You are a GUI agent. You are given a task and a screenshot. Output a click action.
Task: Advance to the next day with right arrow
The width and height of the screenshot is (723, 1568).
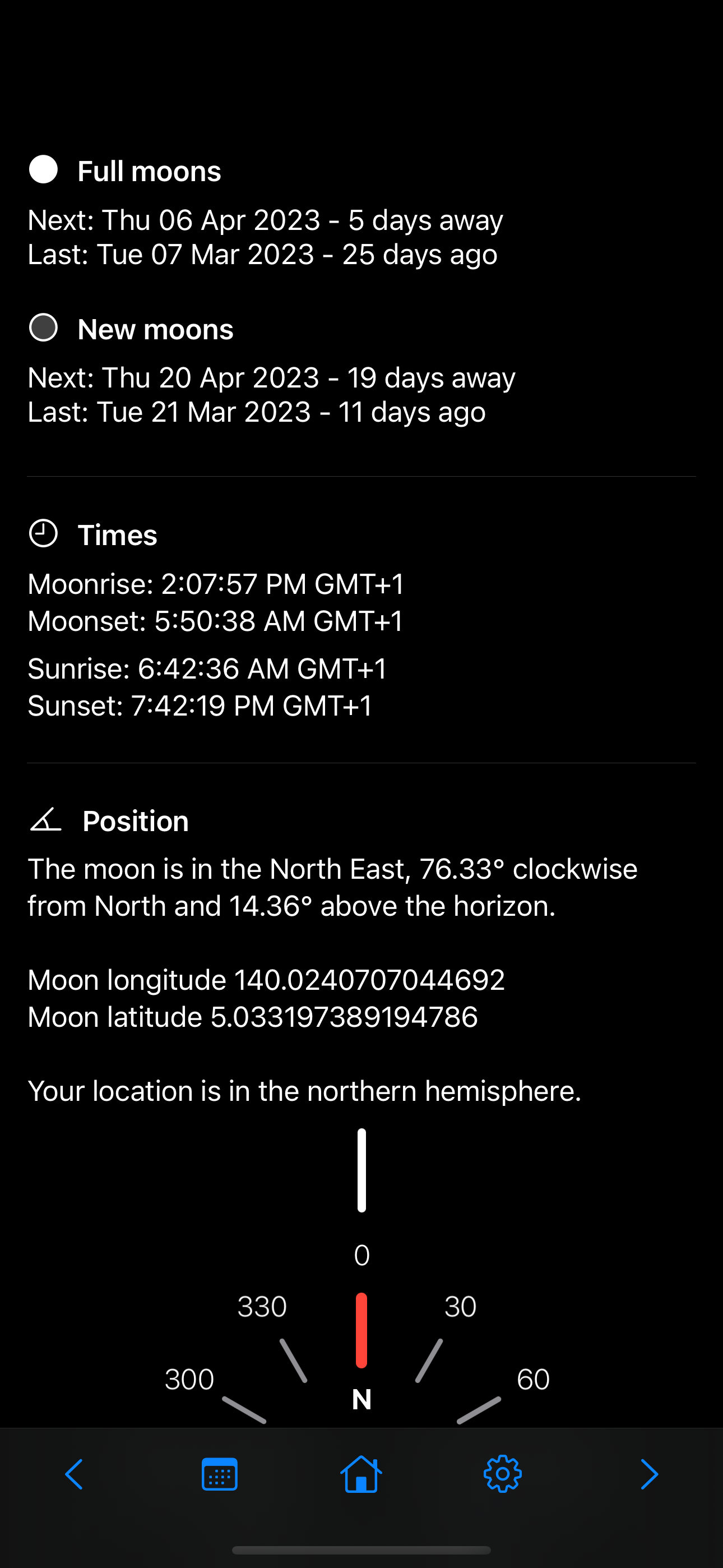(x=649, y=1474)
